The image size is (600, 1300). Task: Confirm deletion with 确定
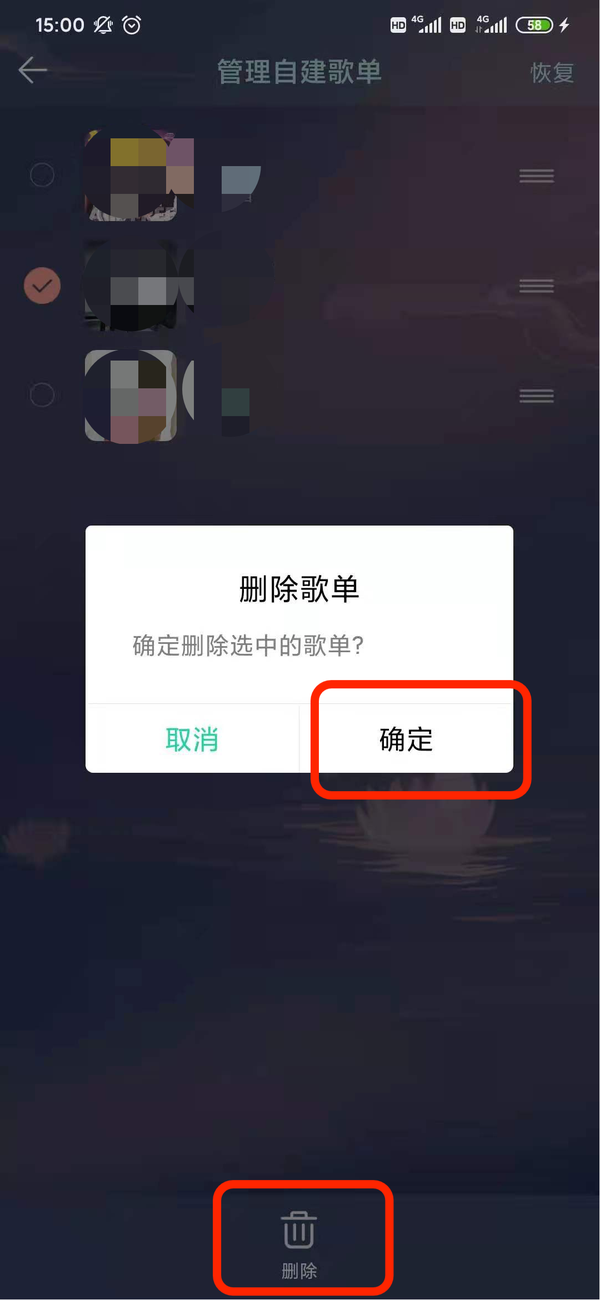pyautogui.click(x=406, y=739)
